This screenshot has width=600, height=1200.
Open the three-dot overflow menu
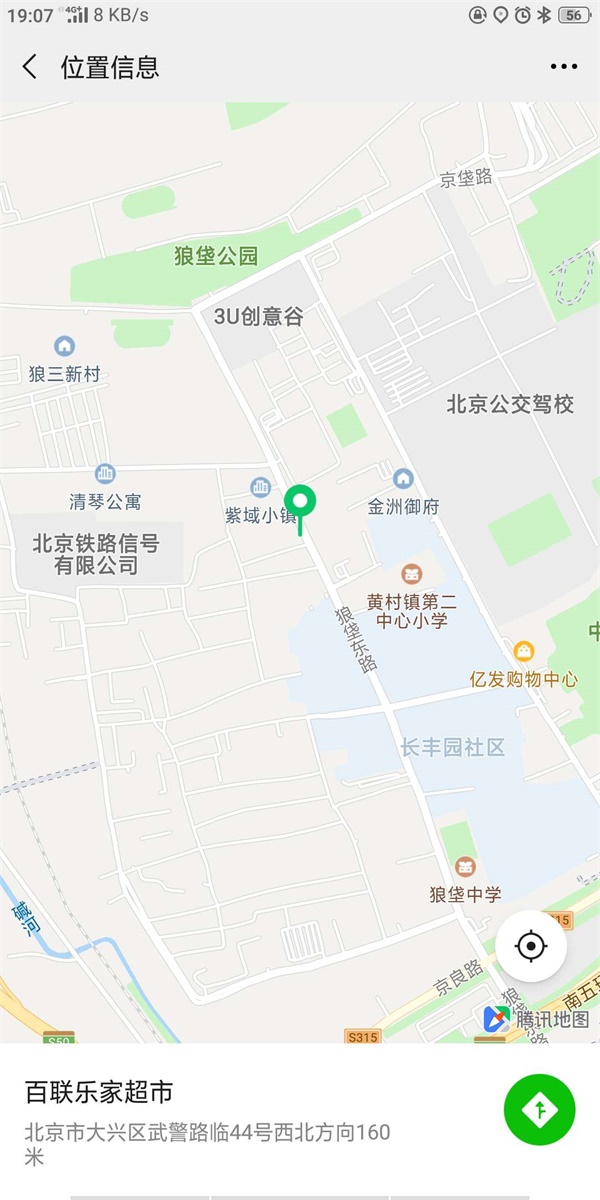[563, 67]
